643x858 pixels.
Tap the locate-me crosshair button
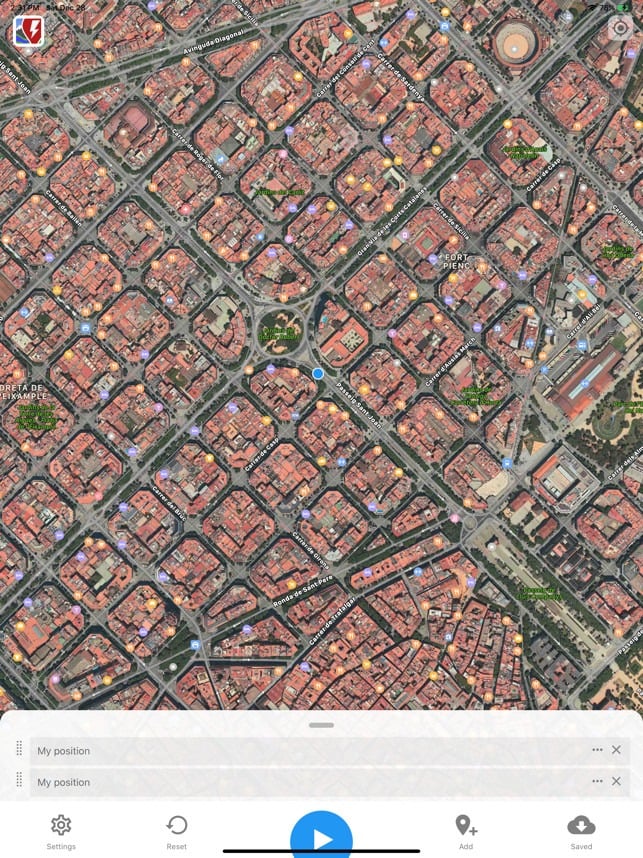[620, 27]
